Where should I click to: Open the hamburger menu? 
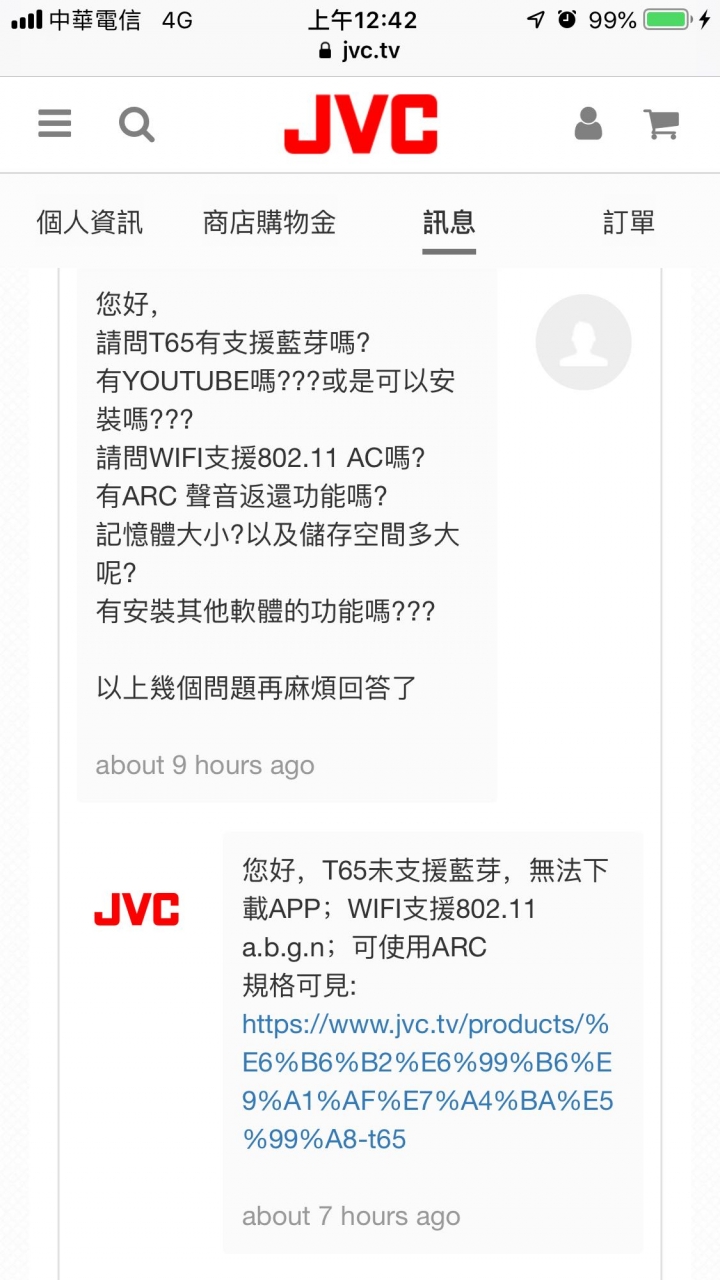coord(55,124)
